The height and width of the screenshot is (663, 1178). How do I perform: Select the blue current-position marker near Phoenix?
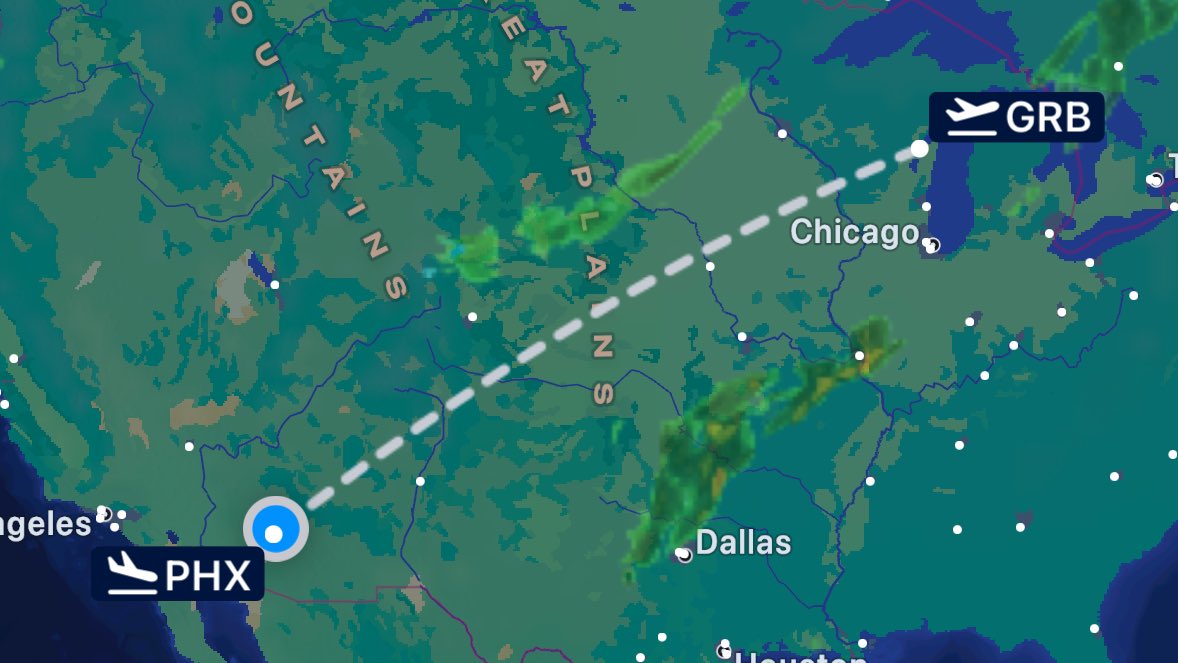(x=275, y=528)
